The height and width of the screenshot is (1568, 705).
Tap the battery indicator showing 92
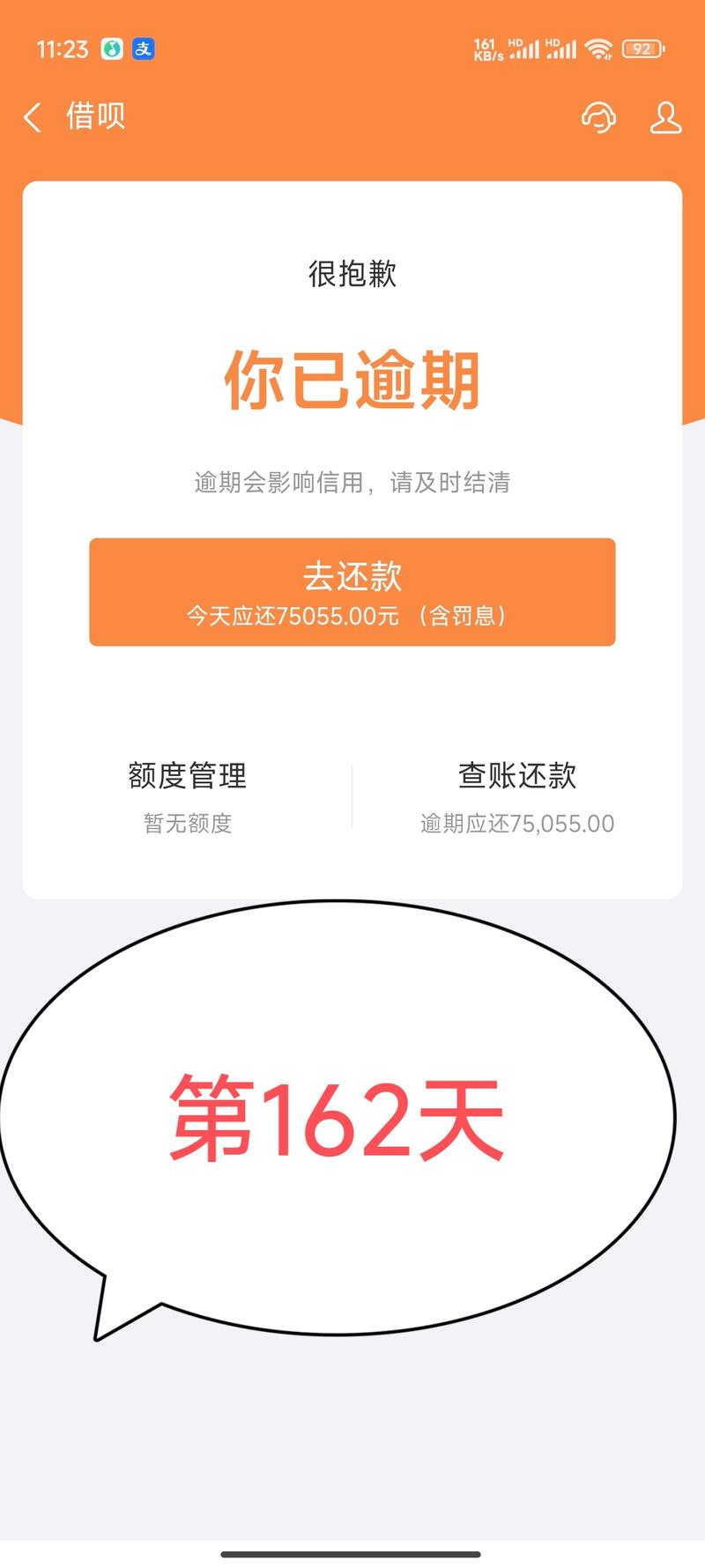[641, 48]
